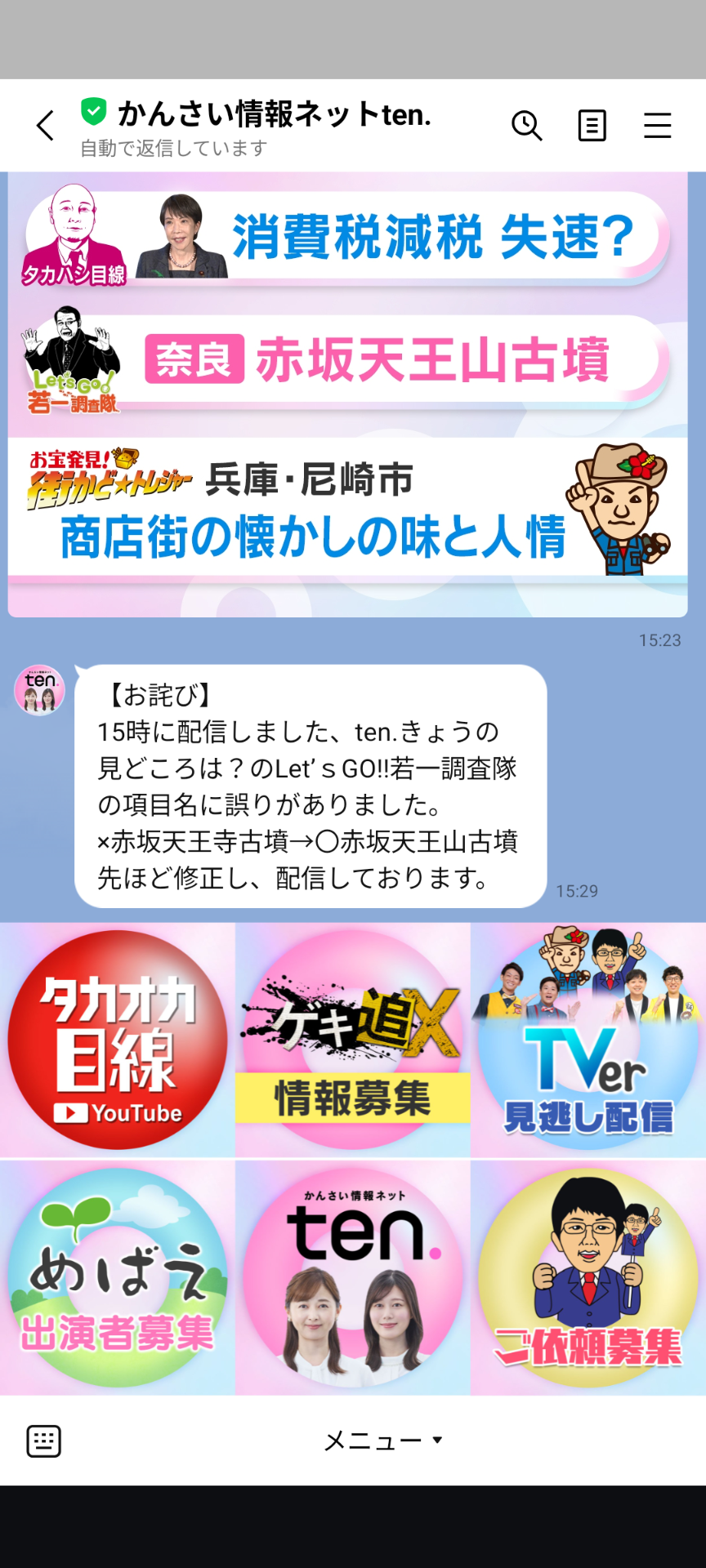Open タカオカ目線 YouTube tile
This screenshot has width=706, height=1568.
click(118, 1040)
